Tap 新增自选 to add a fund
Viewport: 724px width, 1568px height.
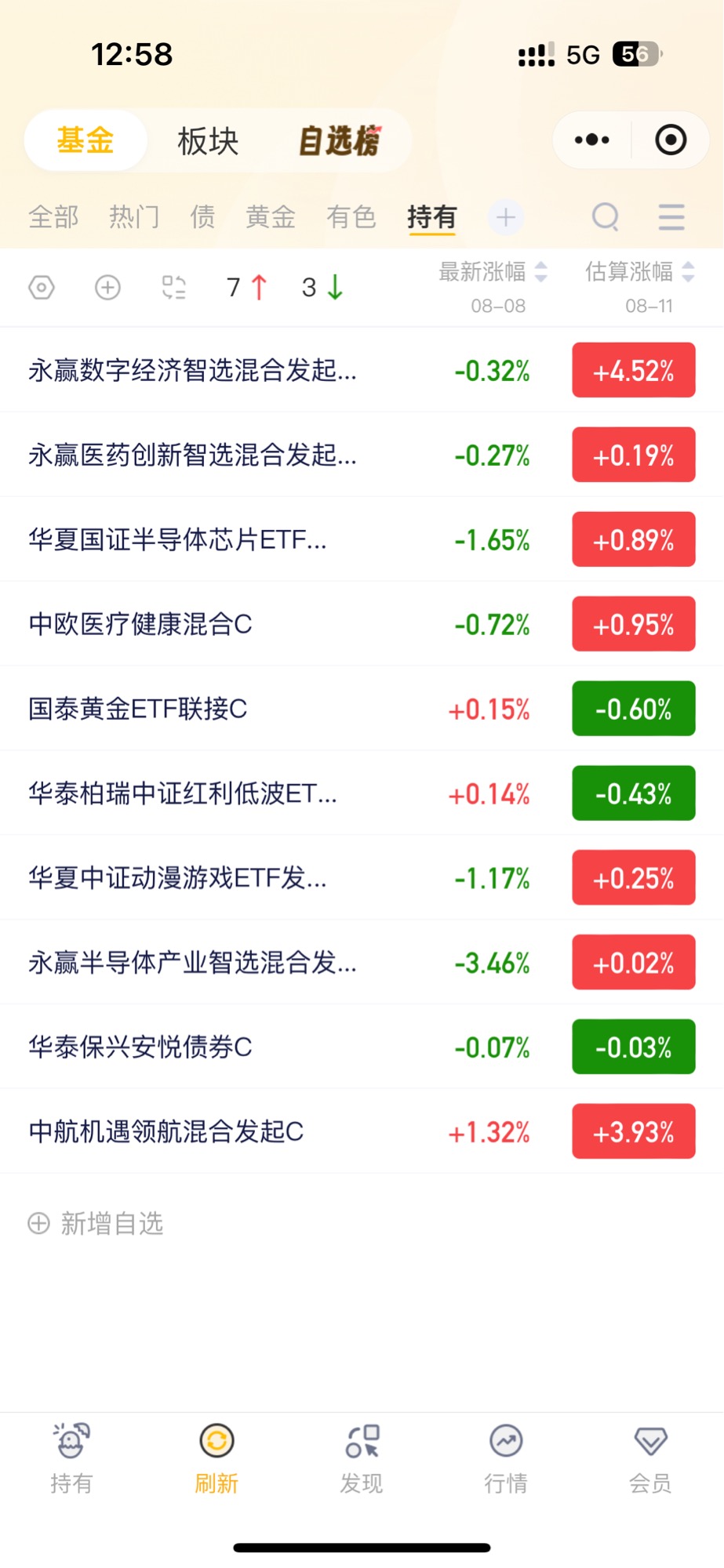click(x=96, y=1223)
